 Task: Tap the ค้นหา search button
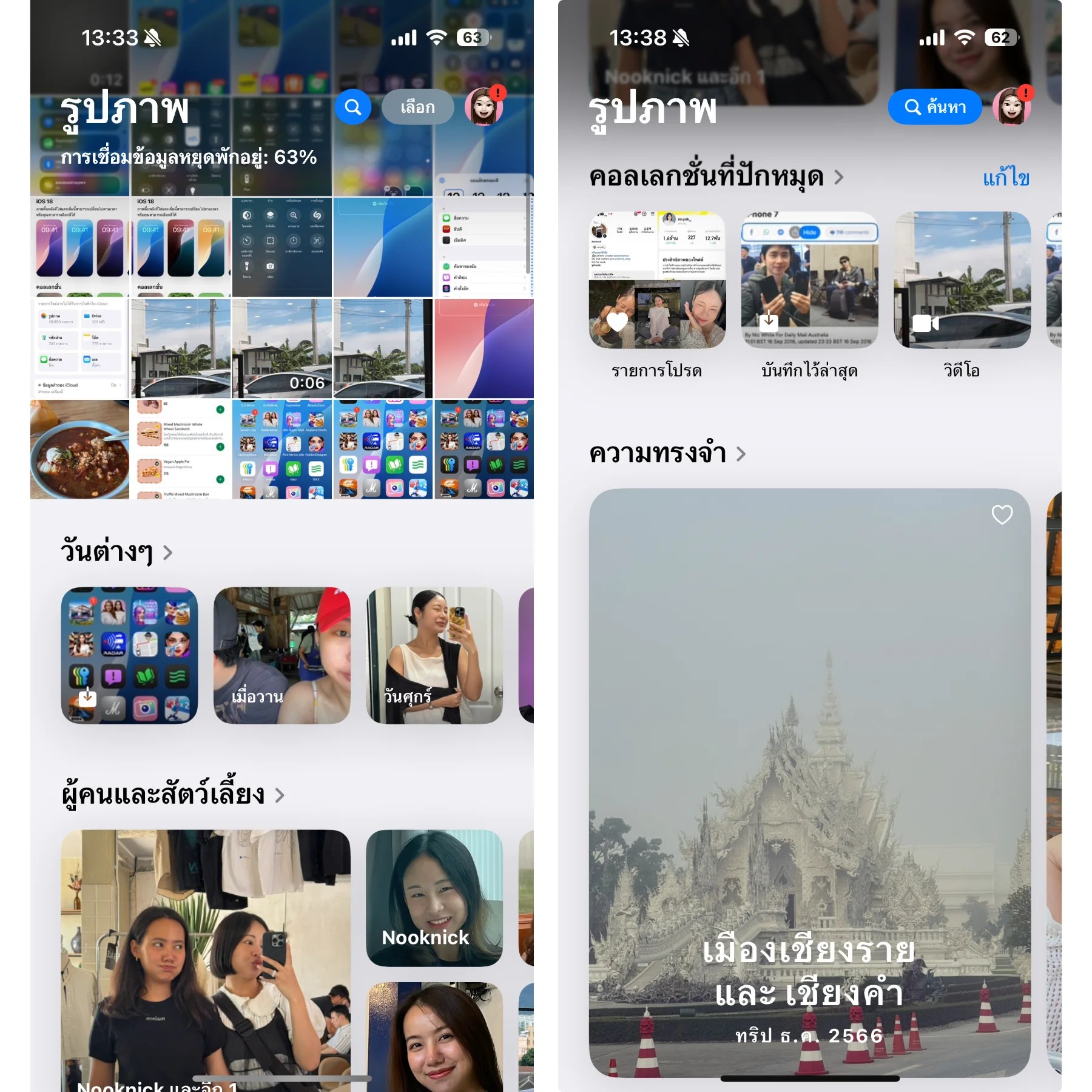point(934,107)
